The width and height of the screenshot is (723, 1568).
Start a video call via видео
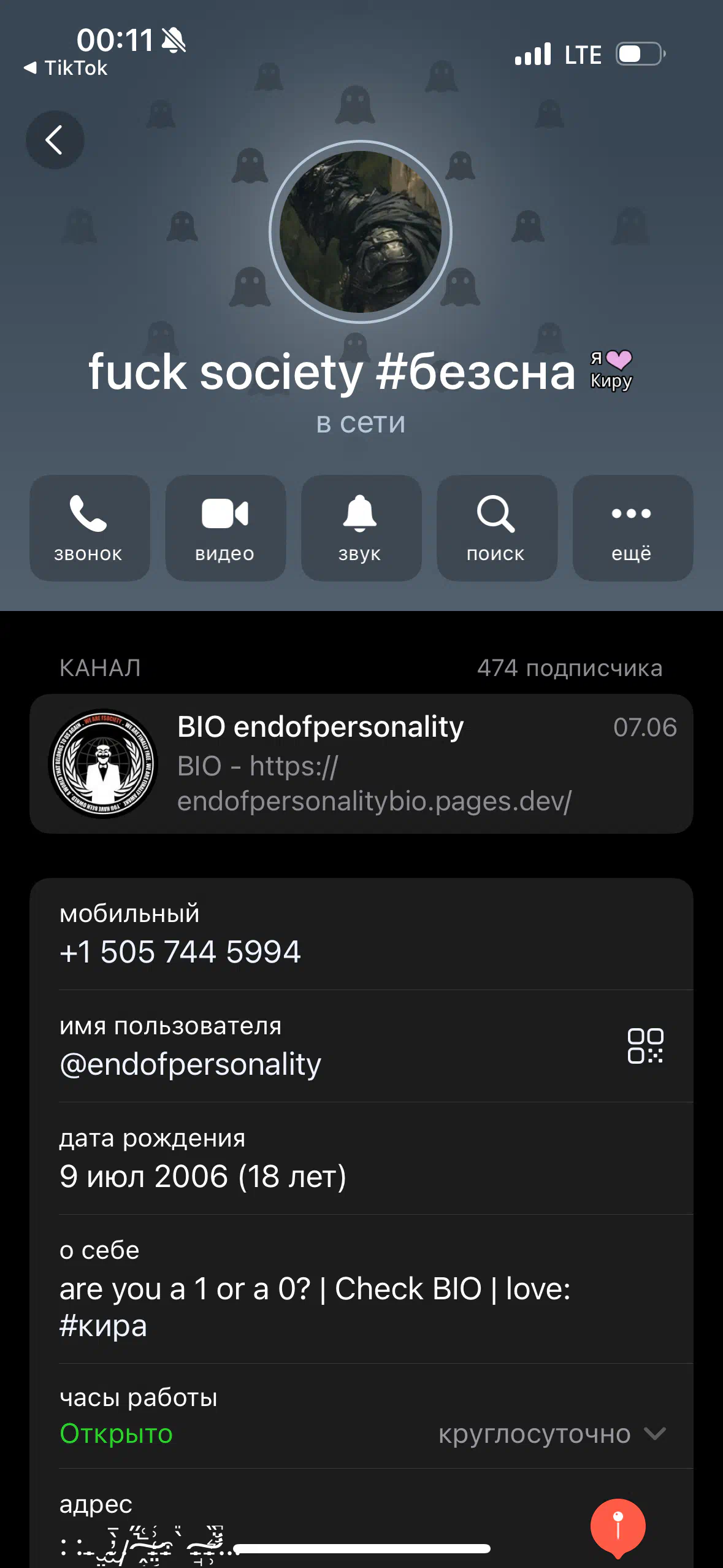tap(225, 528)
